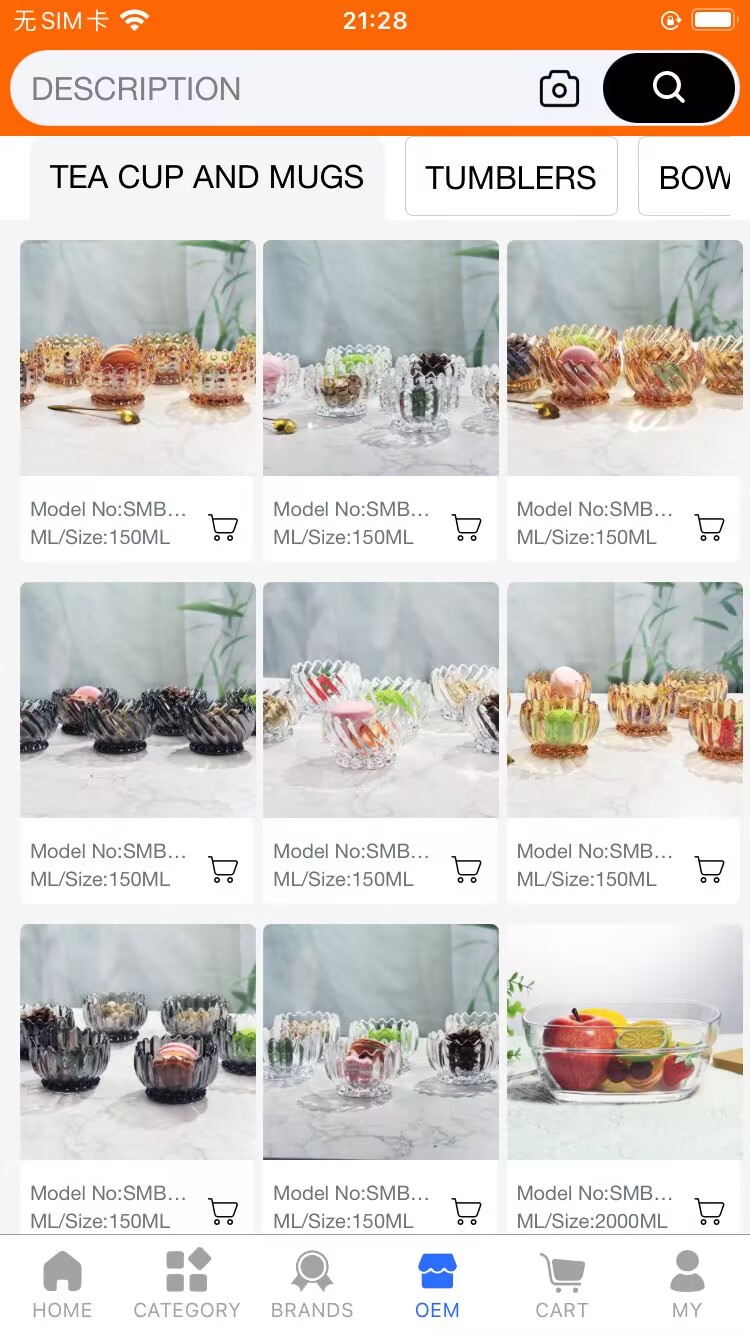Open camera image search
Screen dimensions: 750x1334
click(559, 89)
